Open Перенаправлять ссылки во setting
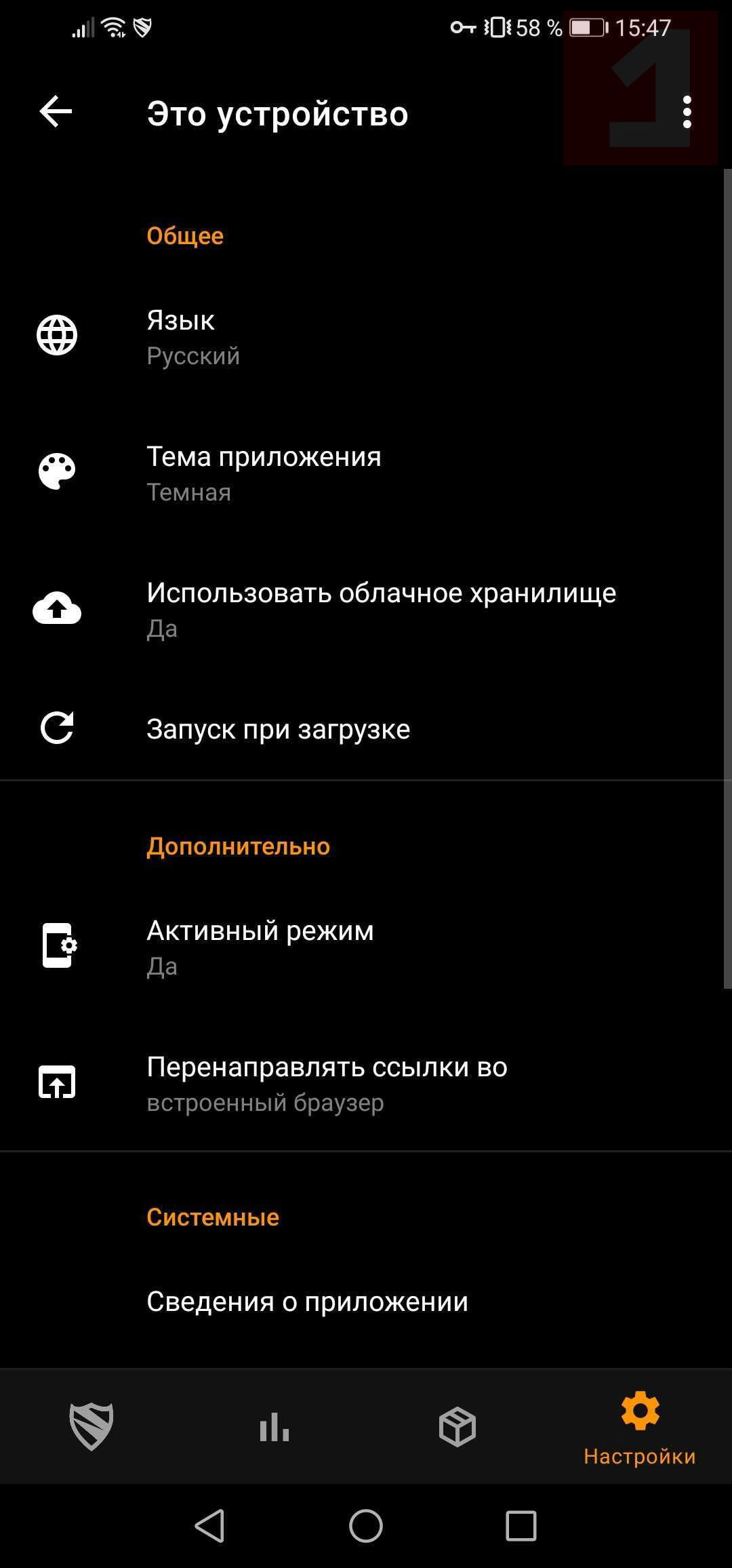The height and width of the screenshot is (1568, 732). pos(366,1083)
